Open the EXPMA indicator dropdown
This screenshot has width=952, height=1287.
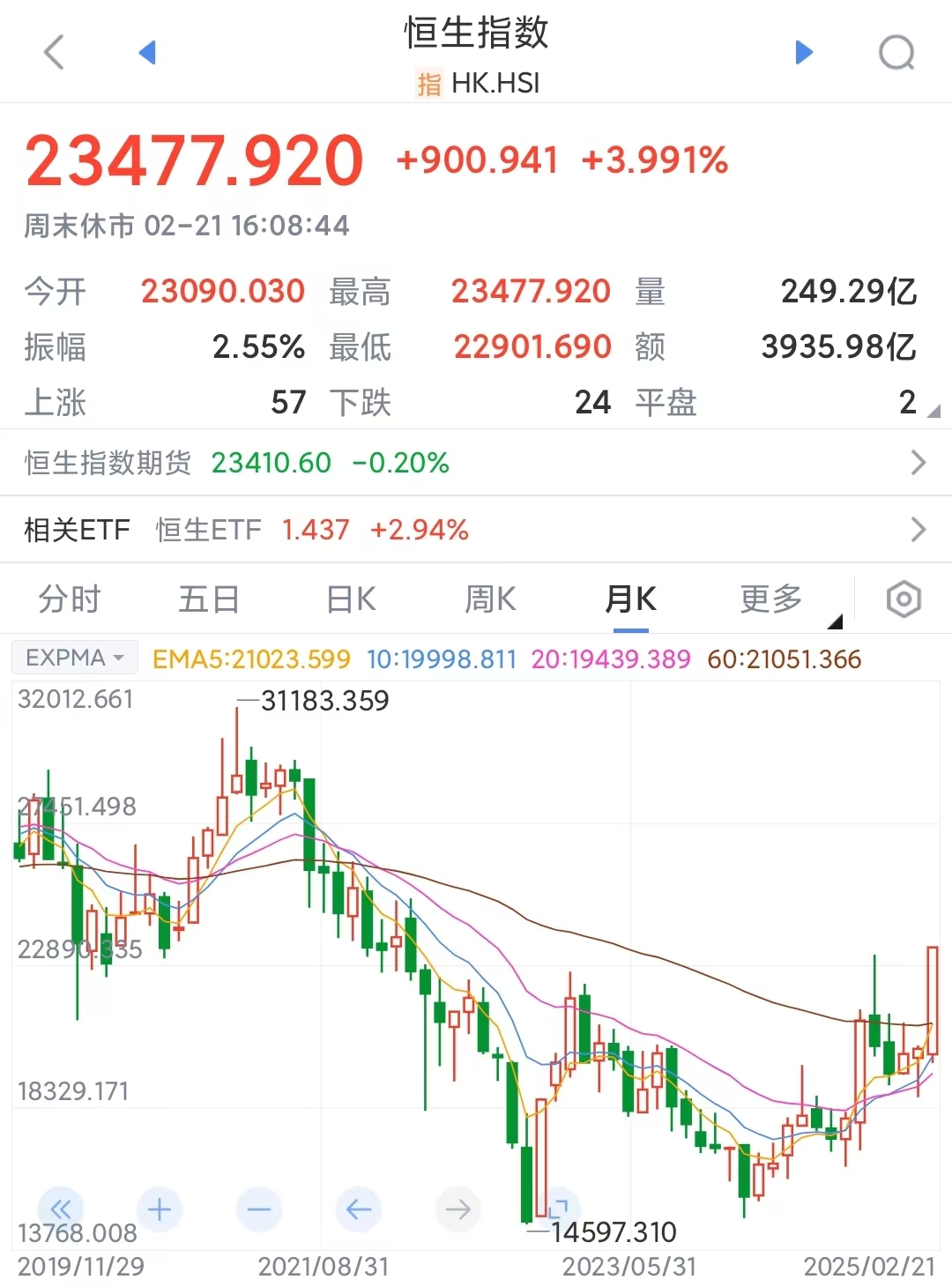pyautogui.click(x=75, y=658)
